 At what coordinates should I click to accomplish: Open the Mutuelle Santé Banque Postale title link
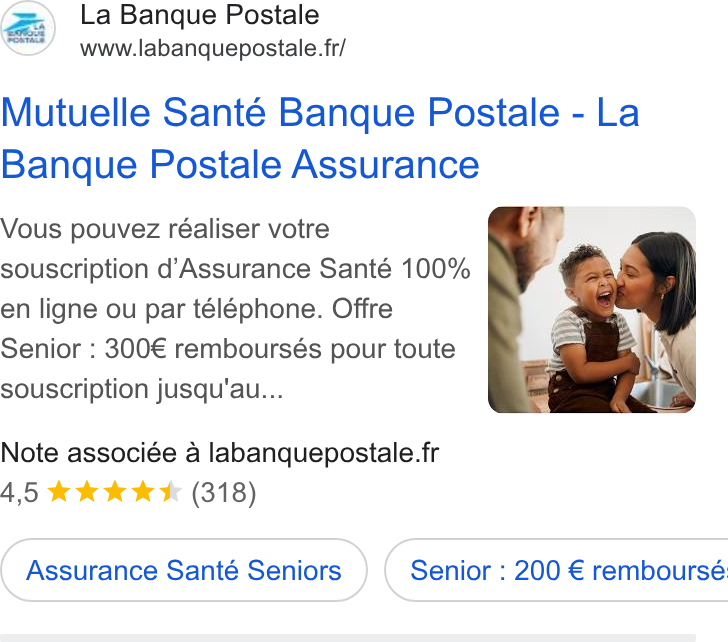(320, 138)
